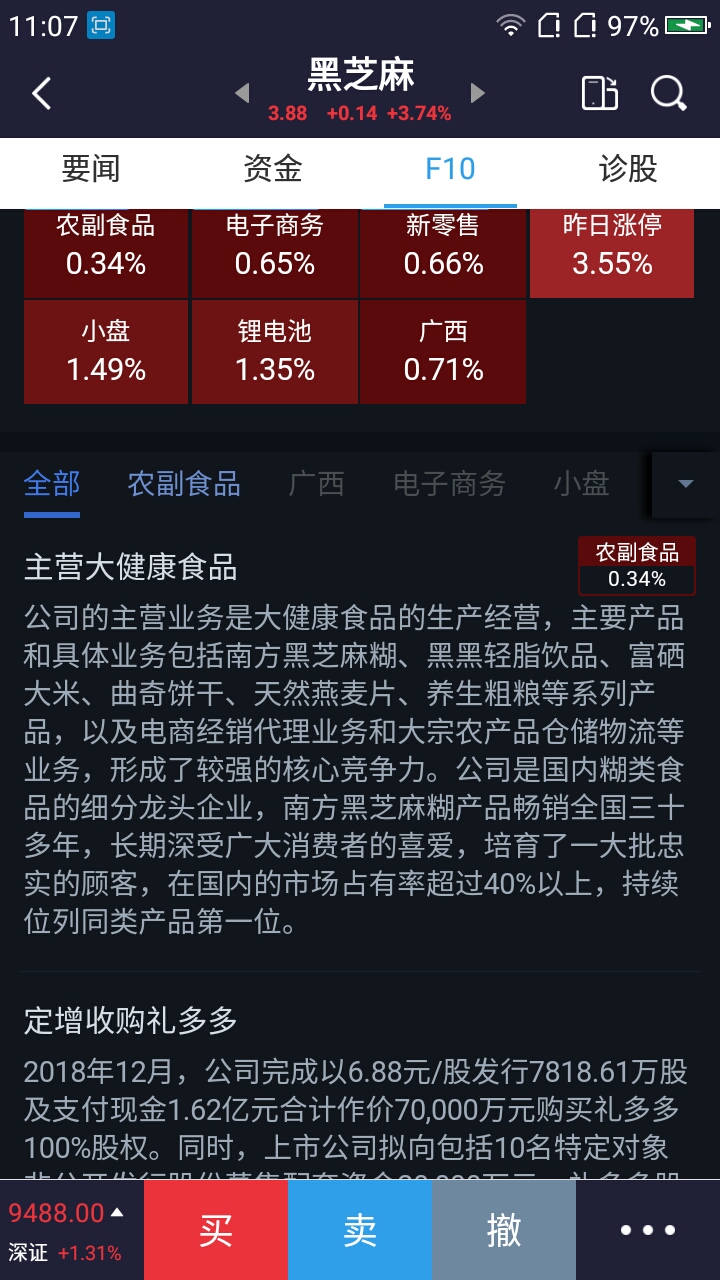Open stock search with the magnifier icon

(x=668, y=92)
